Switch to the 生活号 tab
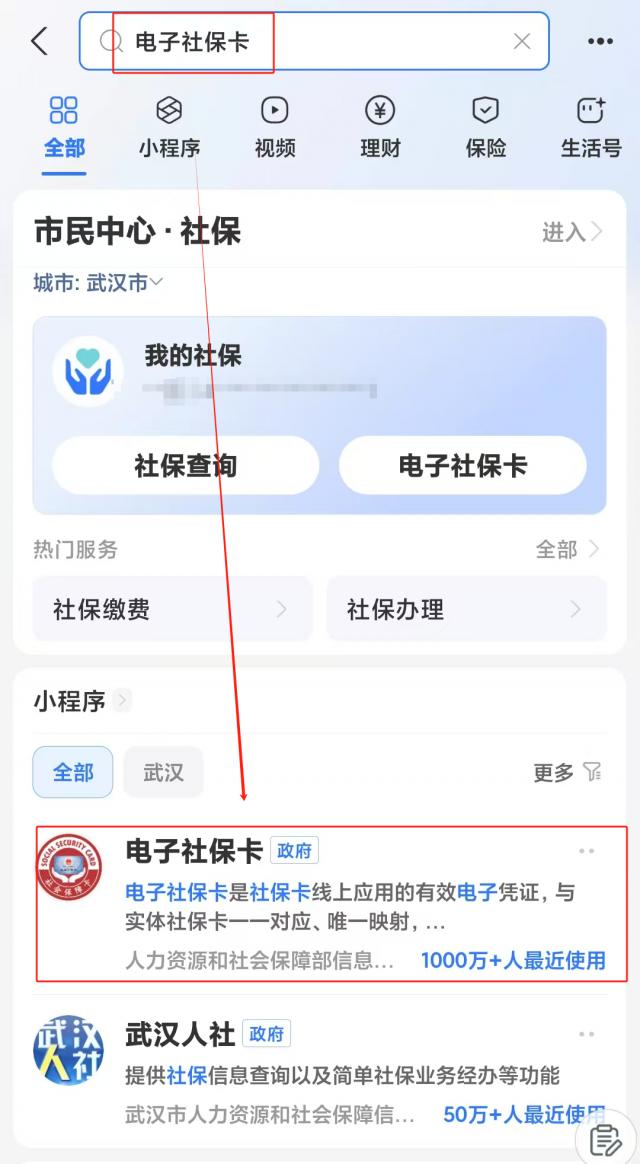Viewport: 640px width, 1164px height. 591,128
